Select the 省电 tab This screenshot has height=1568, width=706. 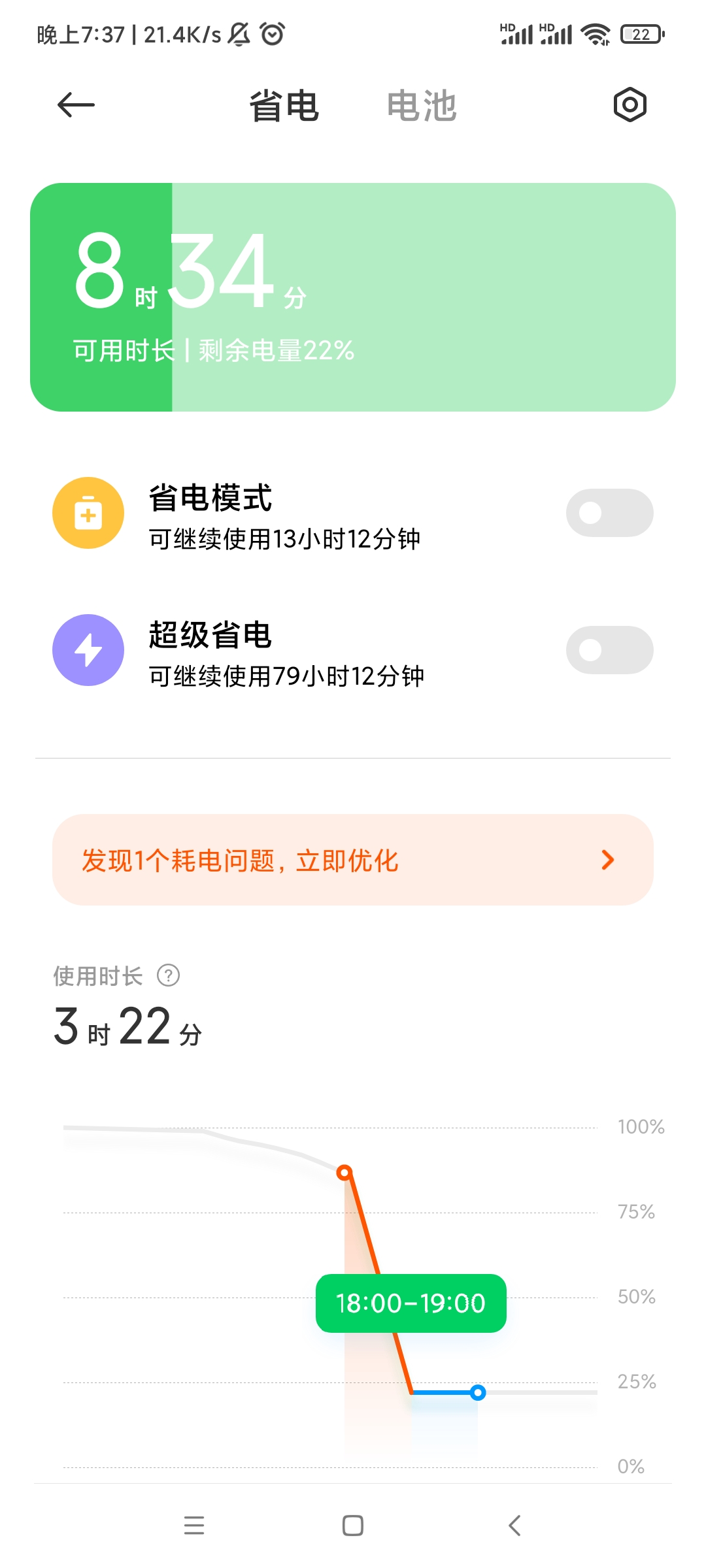284,106
